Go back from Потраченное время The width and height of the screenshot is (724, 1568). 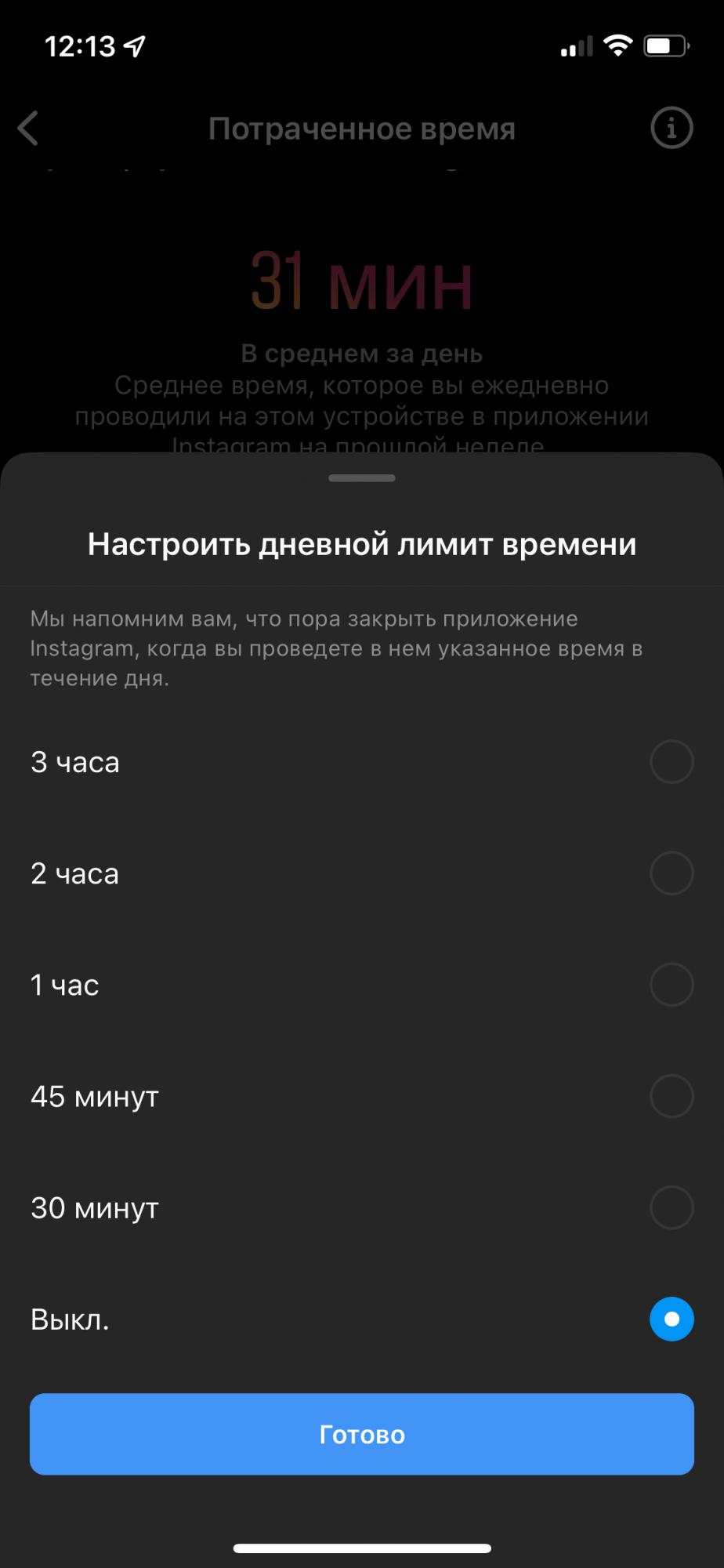28,128
